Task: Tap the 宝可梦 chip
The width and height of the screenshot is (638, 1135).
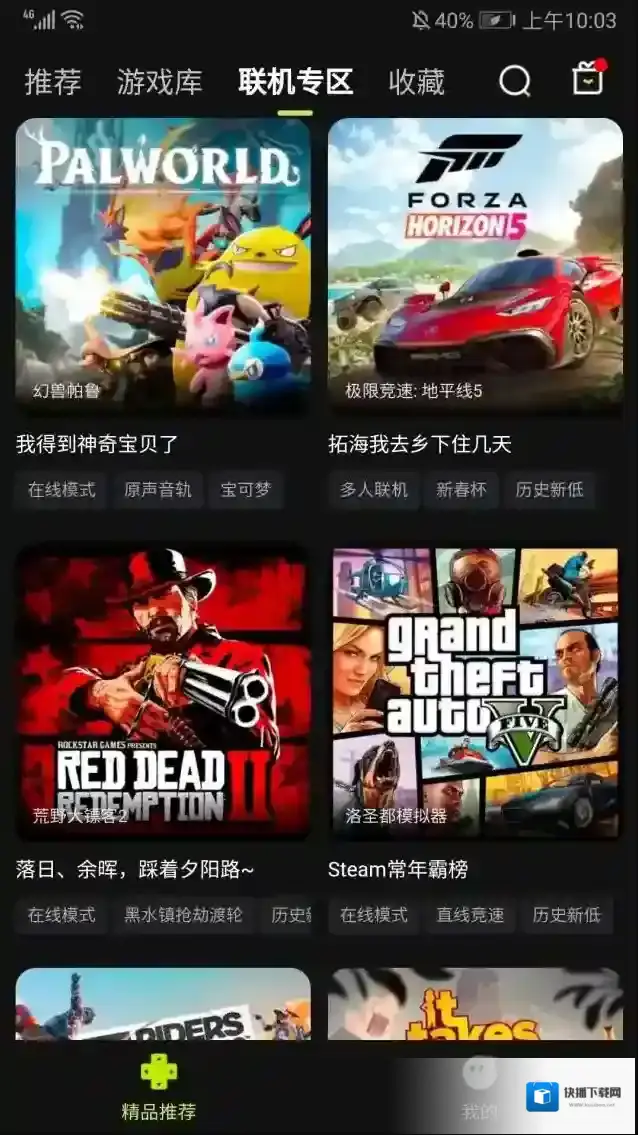Action: (x=245, y=490)
